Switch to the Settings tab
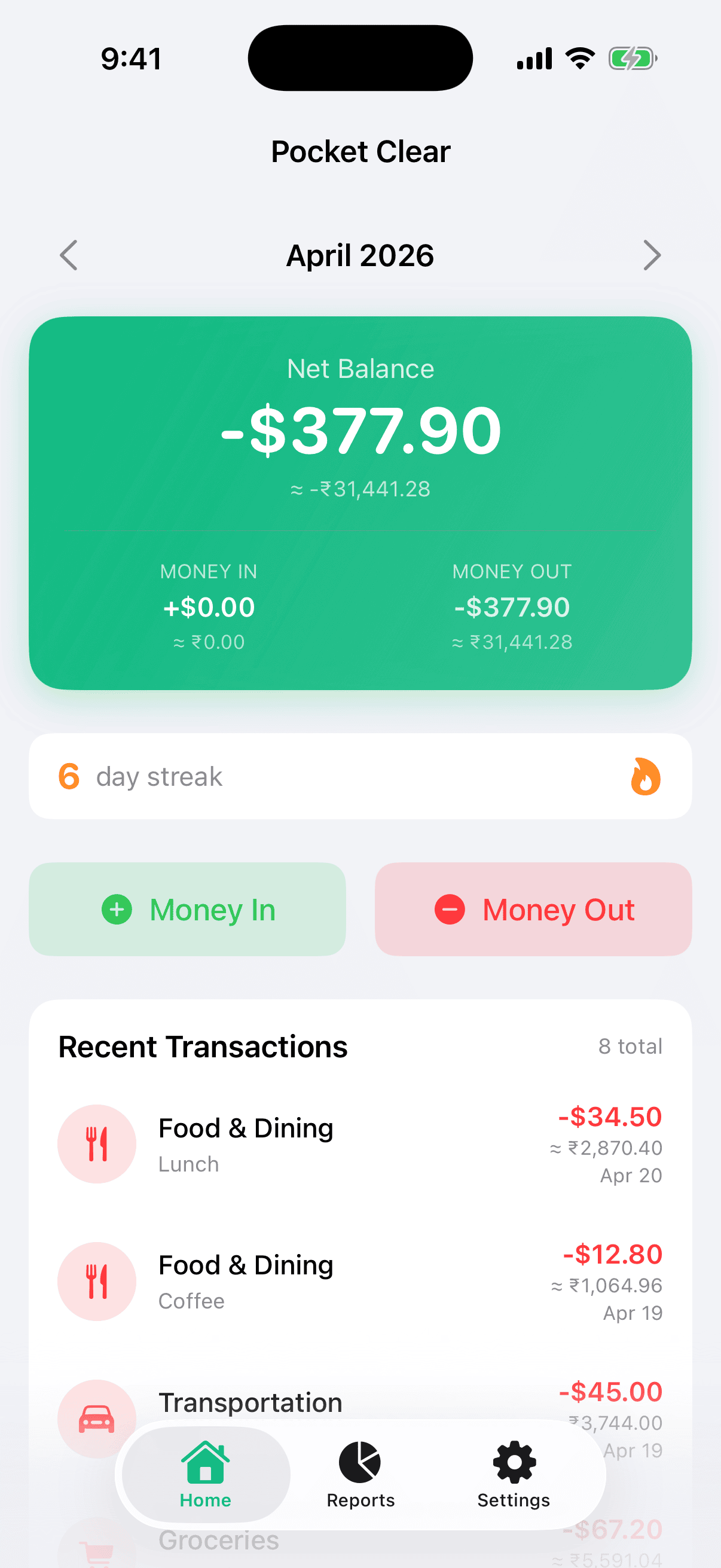Screen dimensions: 721x1568 [x=514, y=1474]
